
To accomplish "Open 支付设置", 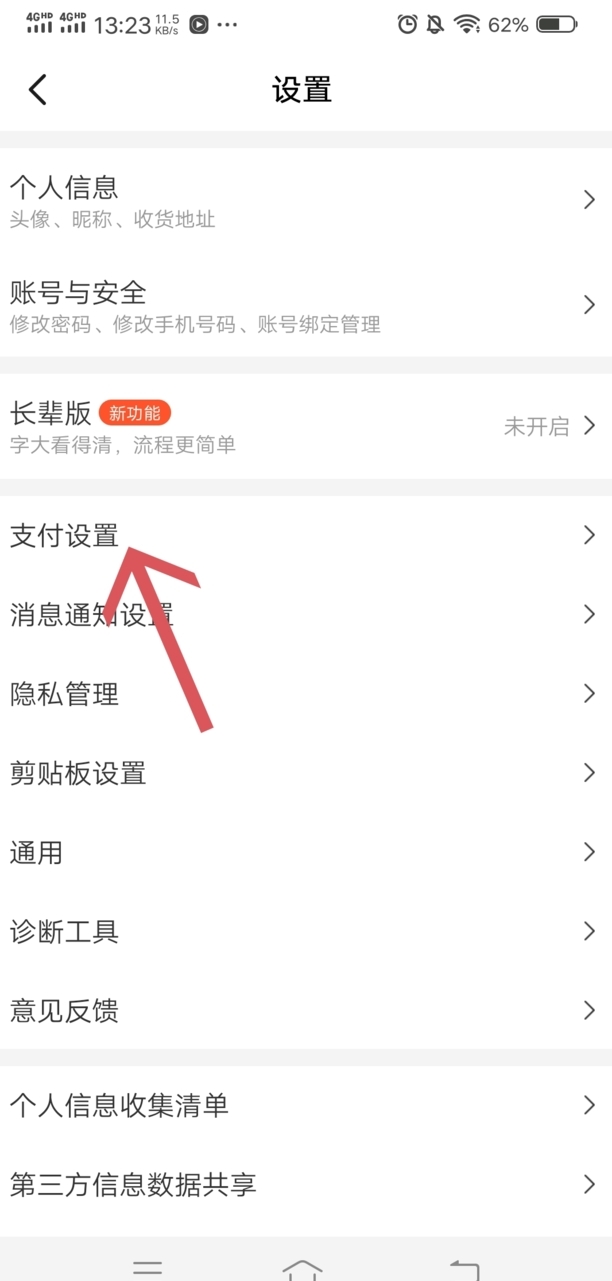I will point(306,536).
